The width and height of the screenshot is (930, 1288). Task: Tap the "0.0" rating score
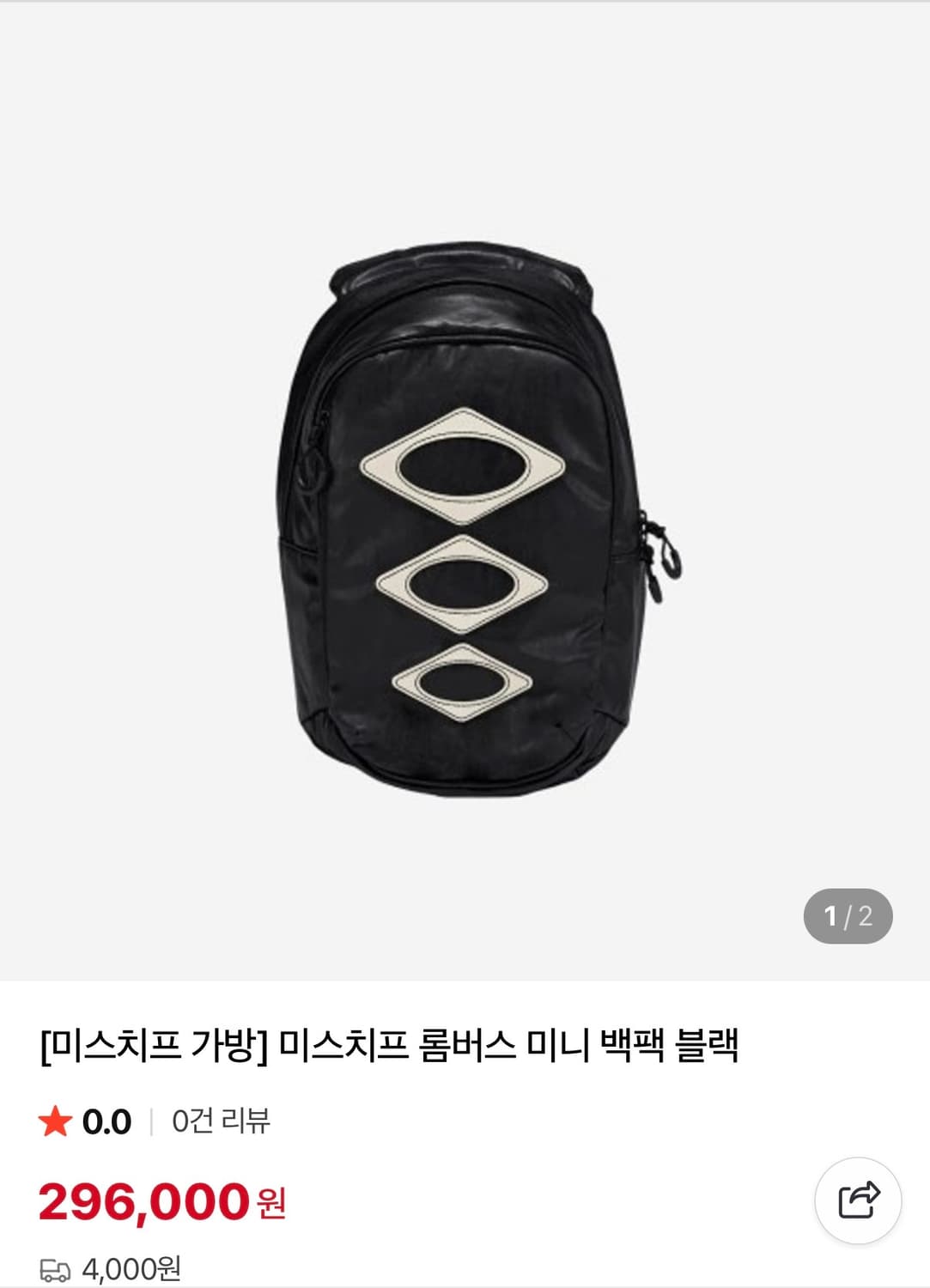tap(106, 1118)
